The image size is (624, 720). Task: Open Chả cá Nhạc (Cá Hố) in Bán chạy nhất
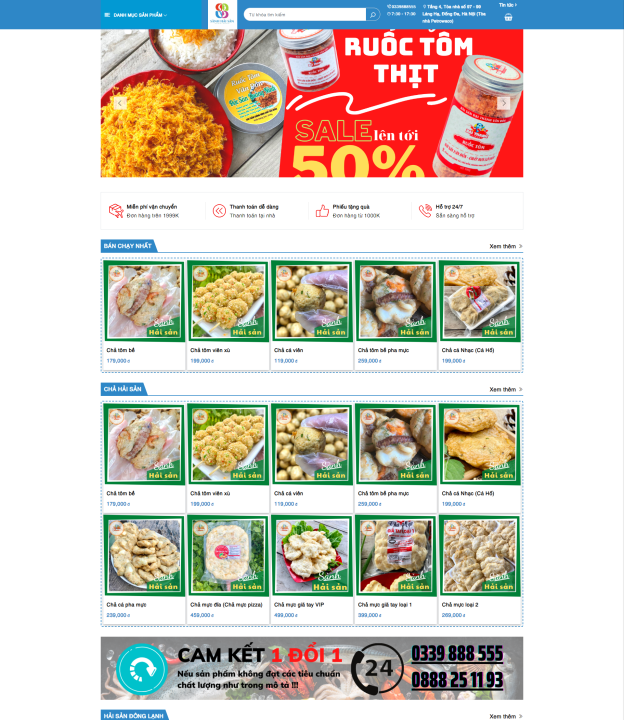pos(480,302)
